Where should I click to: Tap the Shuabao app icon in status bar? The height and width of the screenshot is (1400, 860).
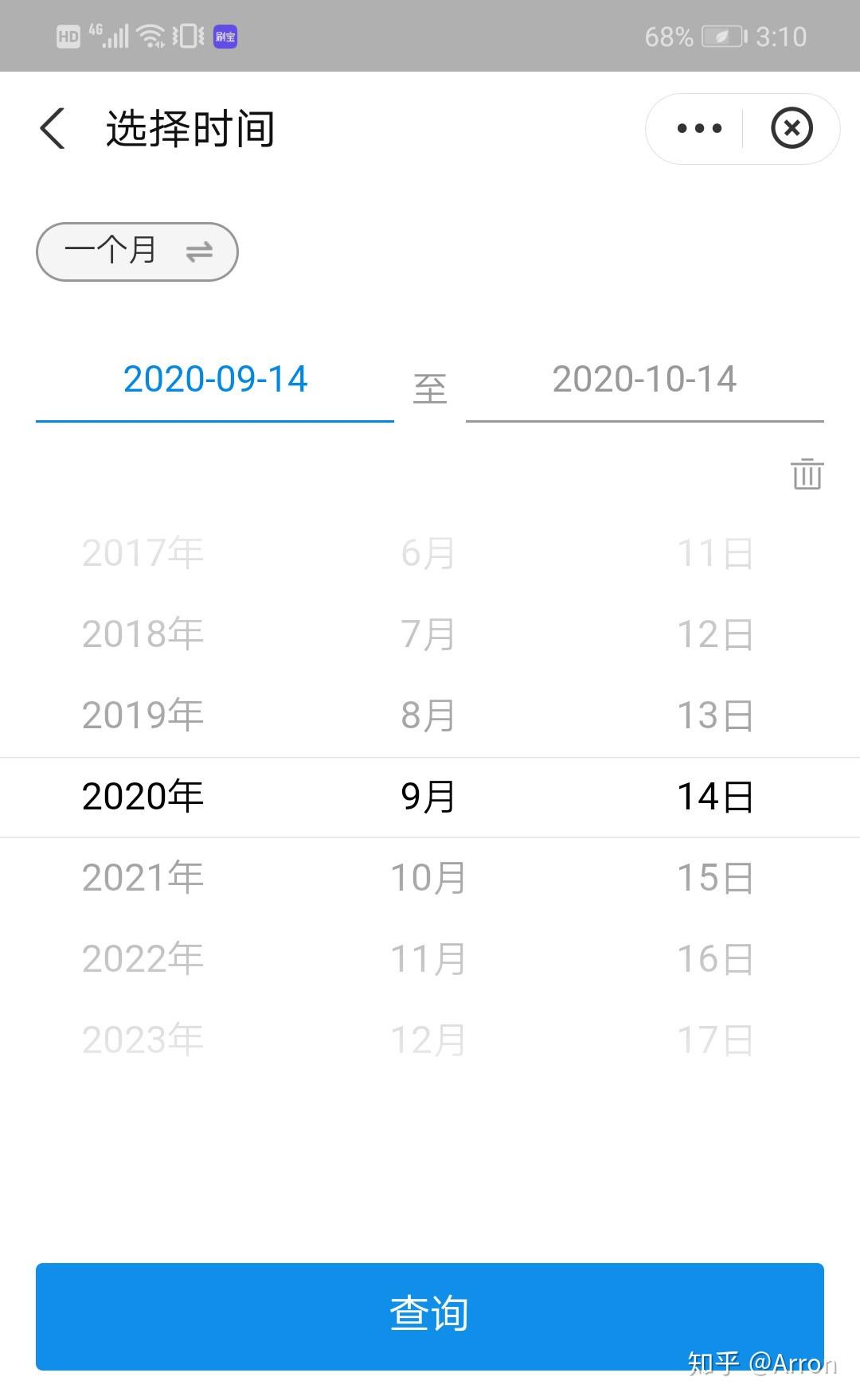pyautogui.click(x=225, y=36)
